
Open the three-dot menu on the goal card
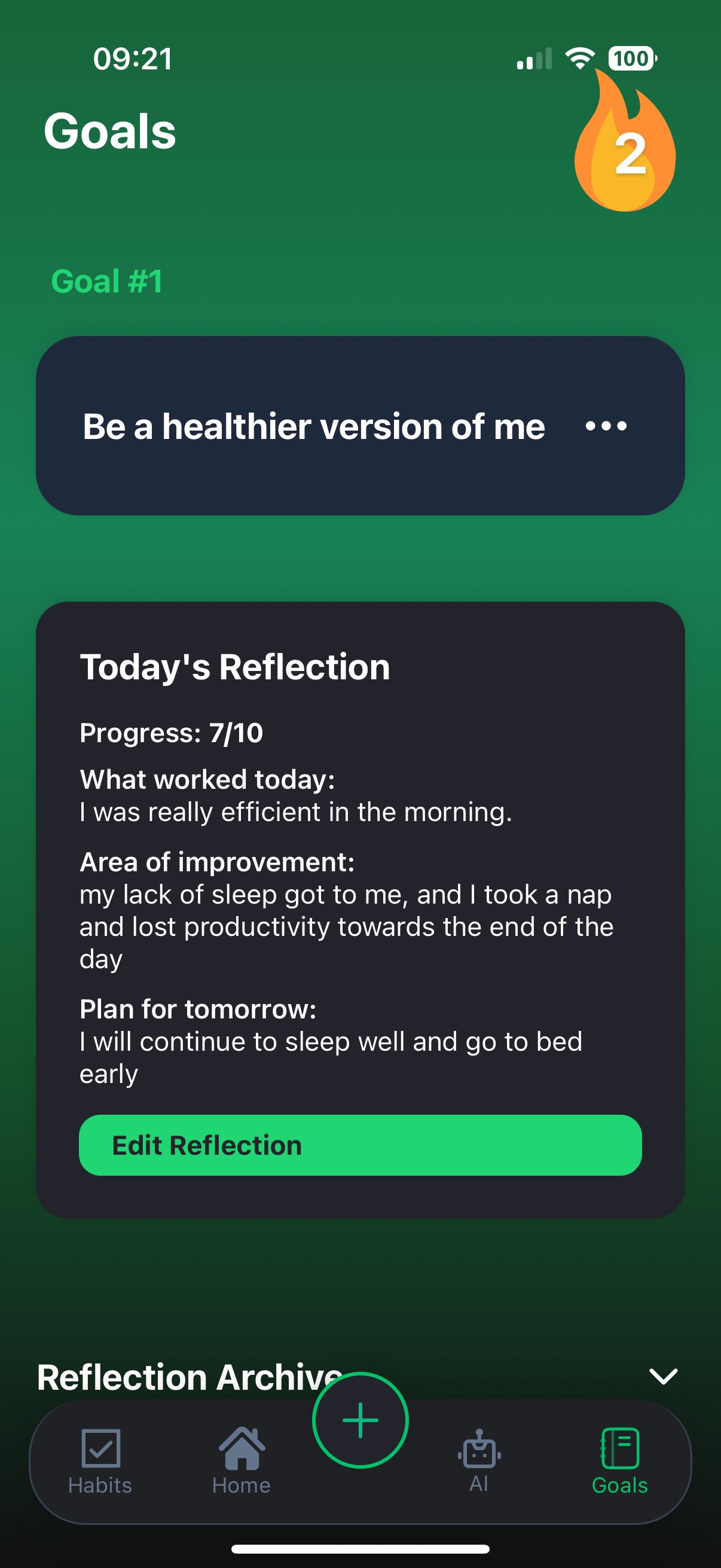point(606,426)
